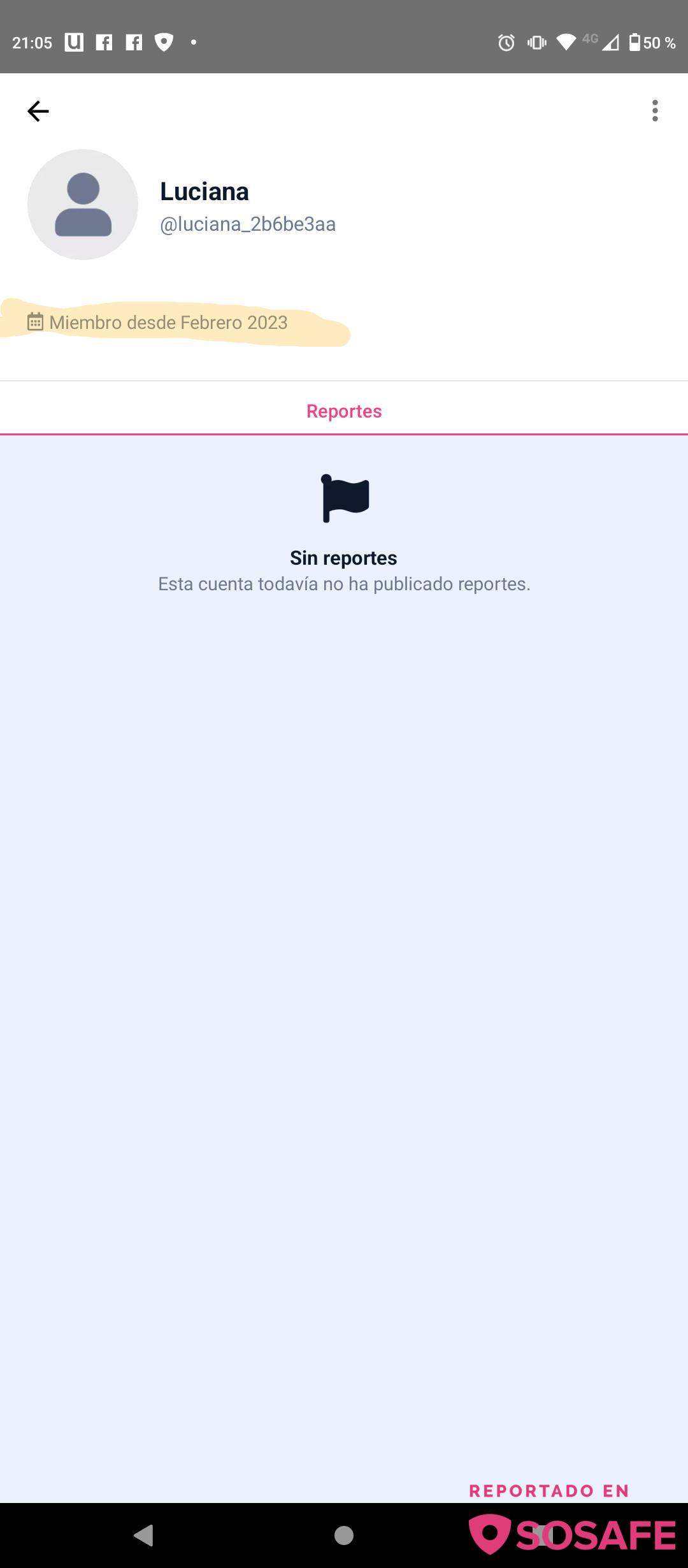Tap the system home button

(344, 1535)
